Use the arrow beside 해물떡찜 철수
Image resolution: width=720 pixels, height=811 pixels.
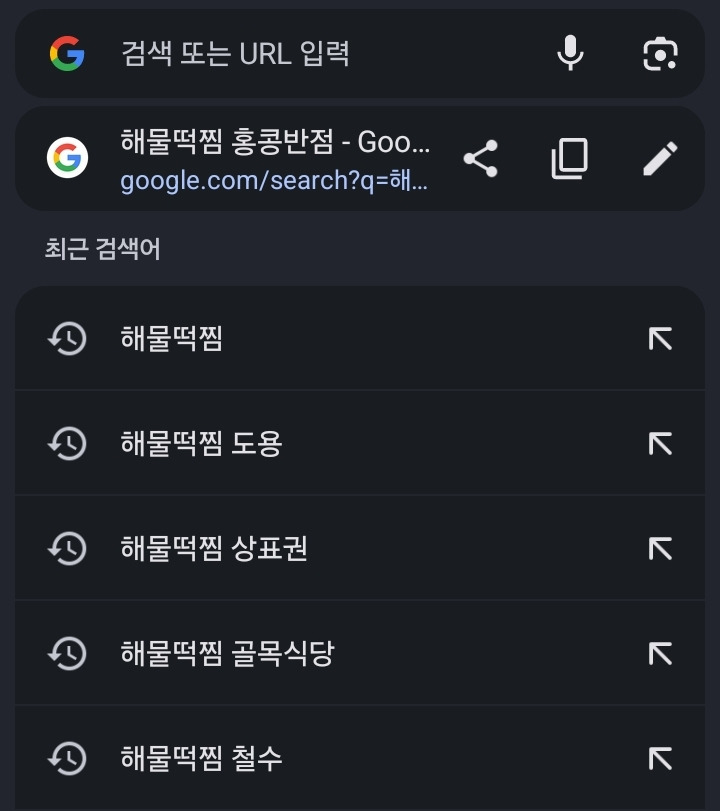coord(660,757)
